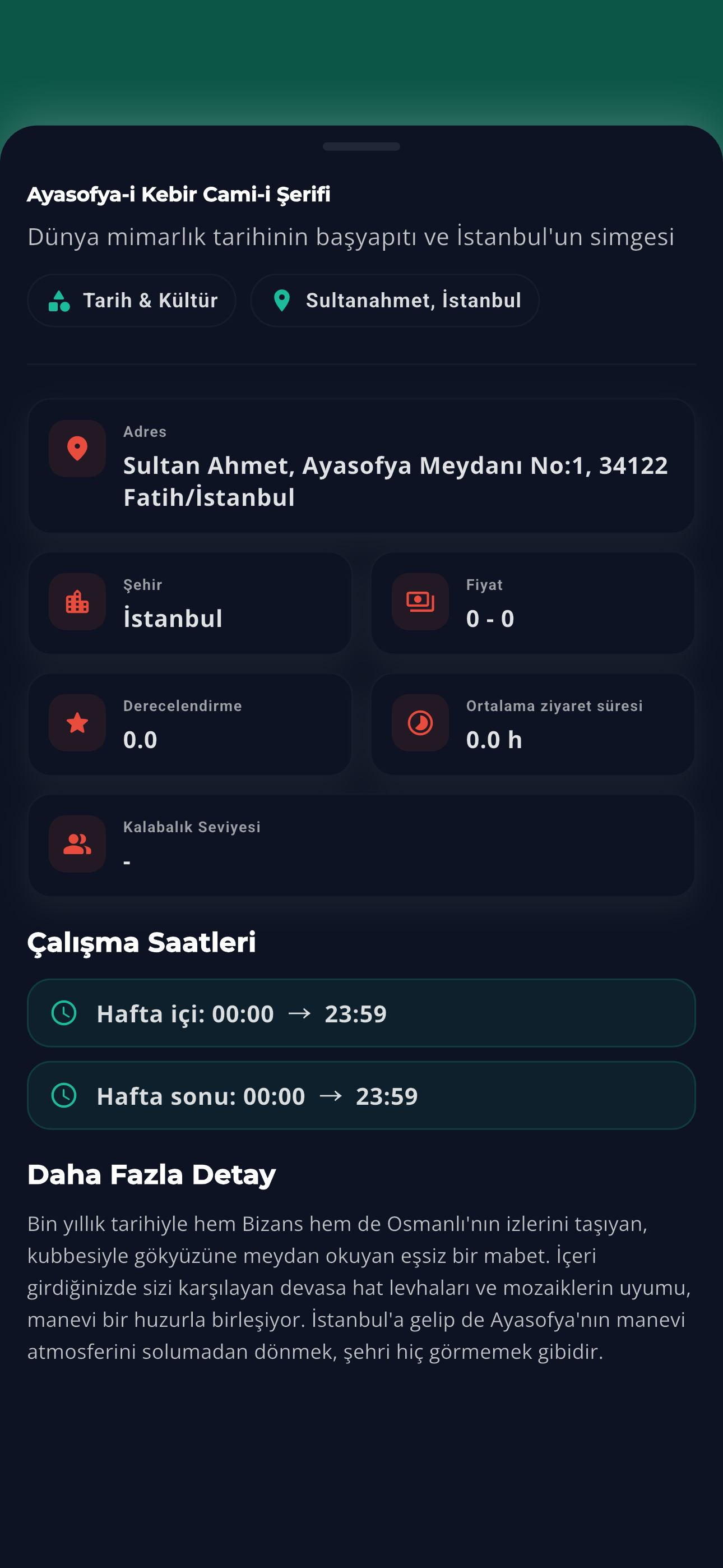723x1568 pixels.
Task: Tap the Derecelendirme rating value 0.0
Action: (x=140, y=740)
